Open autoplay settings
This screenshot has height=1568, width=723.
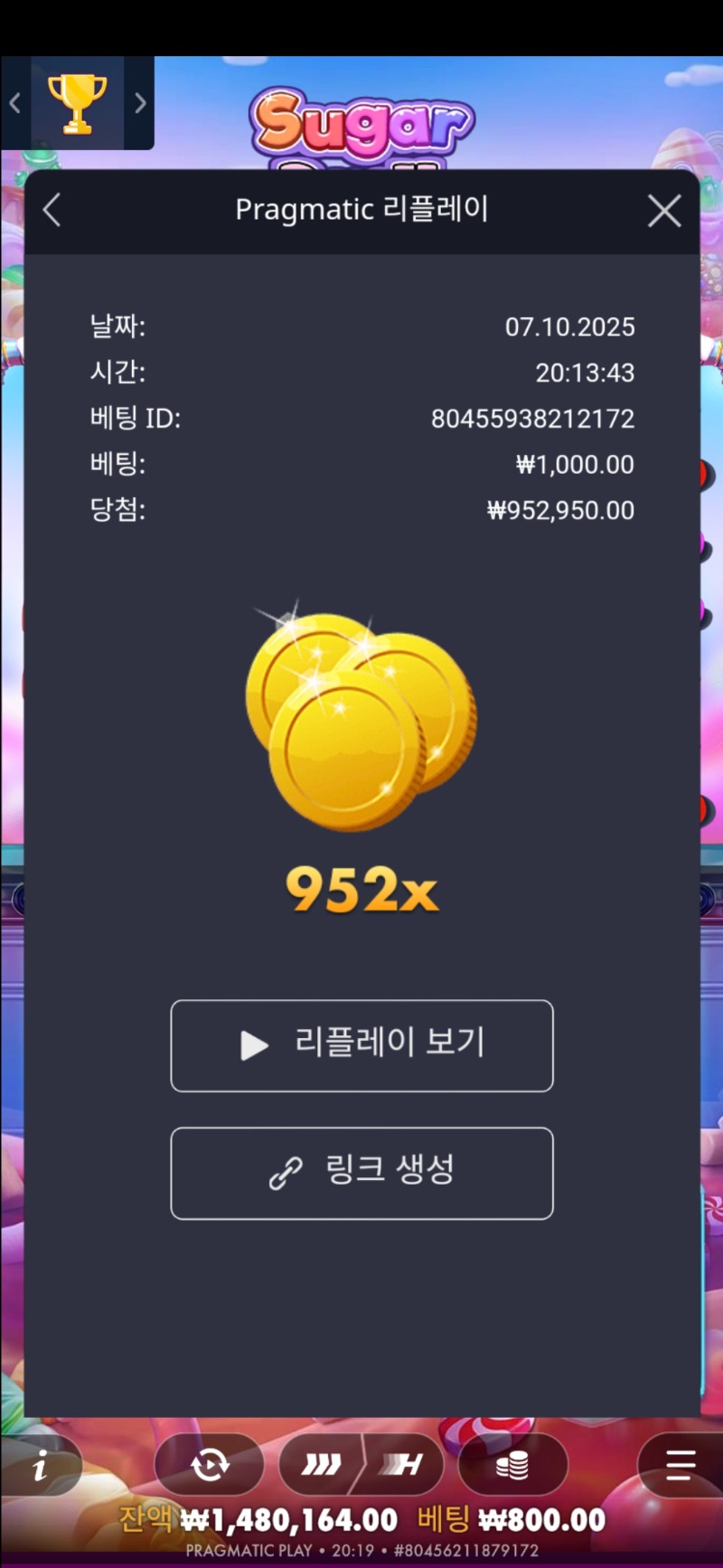pos(210,1464)
